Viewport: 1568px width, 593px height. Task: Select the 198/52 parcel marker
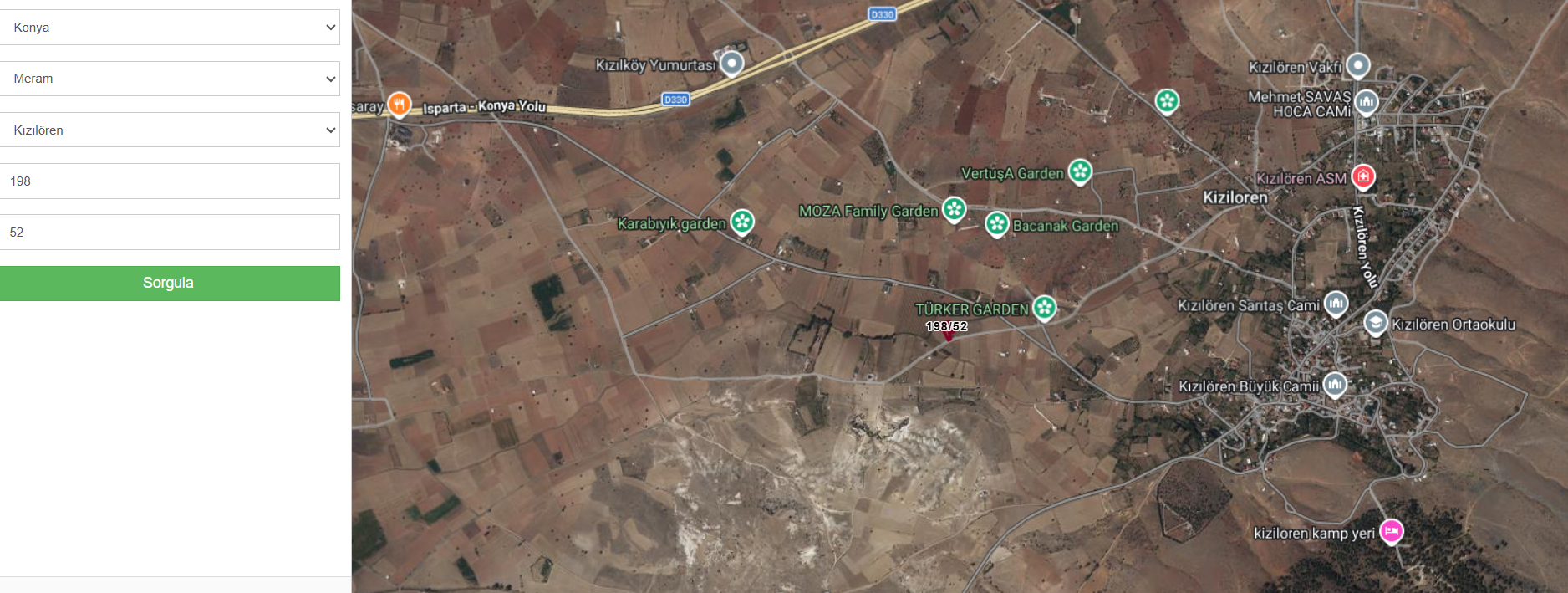click(948, 335)
